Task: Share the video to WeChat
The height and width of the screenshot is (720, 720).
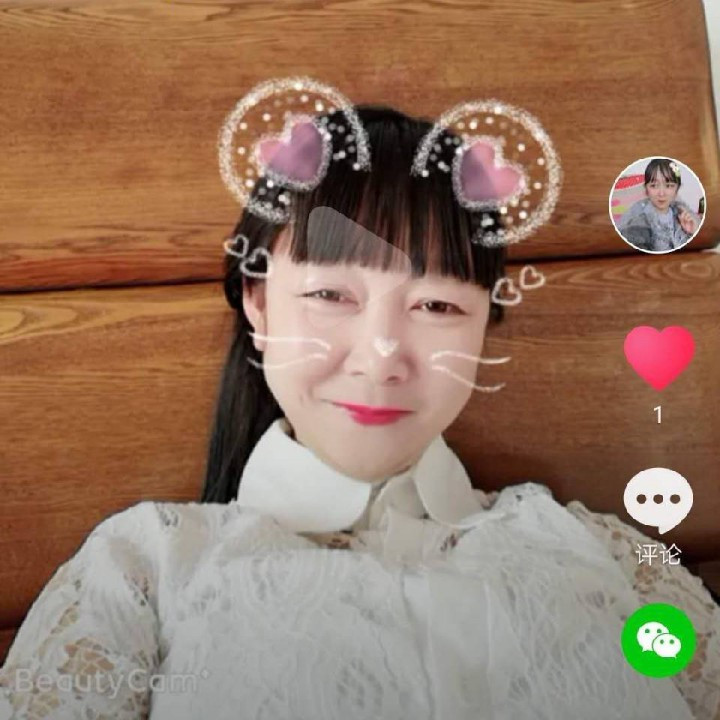Action: point(658,641)
